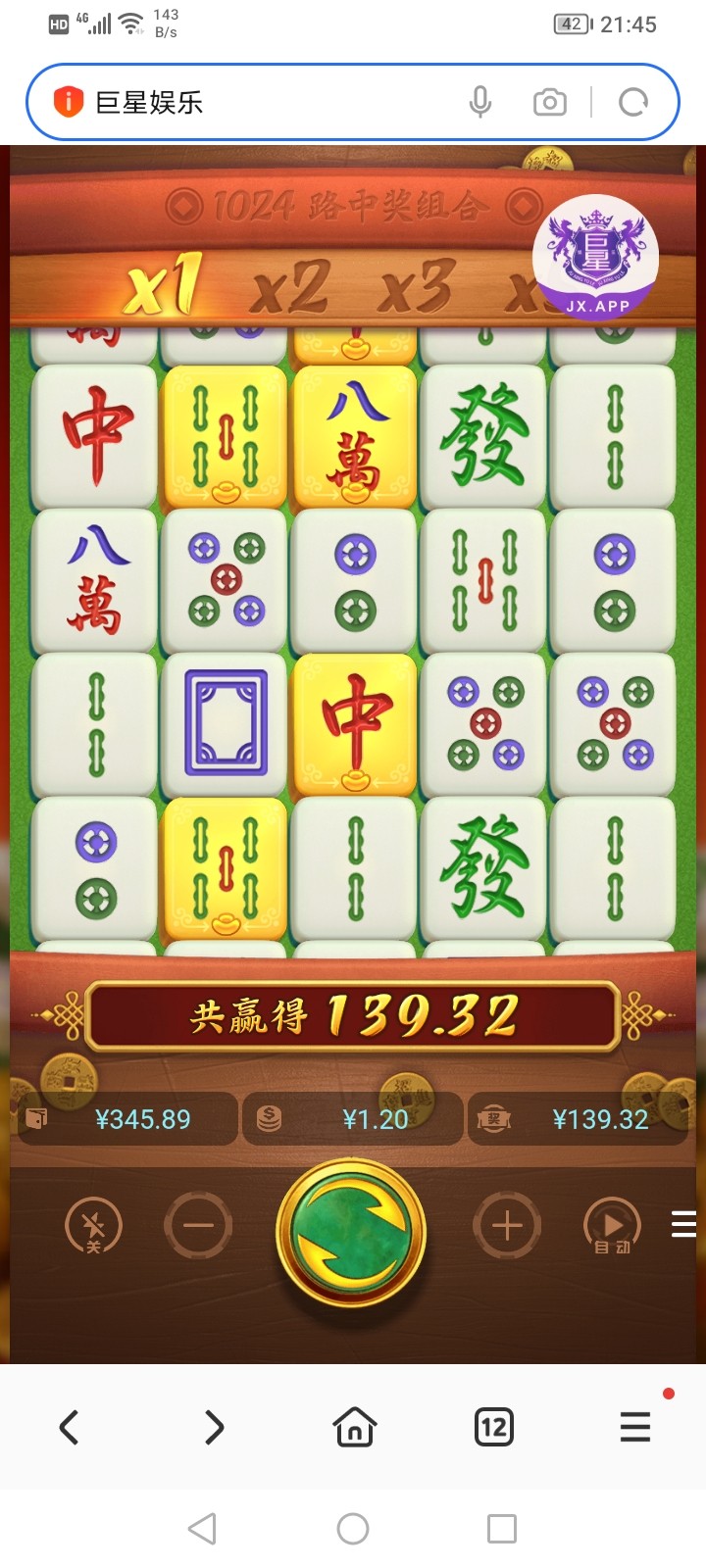Open the game's hamburger menu
The width and height of the screenshot is (706, 1568).
[683, 1224]
